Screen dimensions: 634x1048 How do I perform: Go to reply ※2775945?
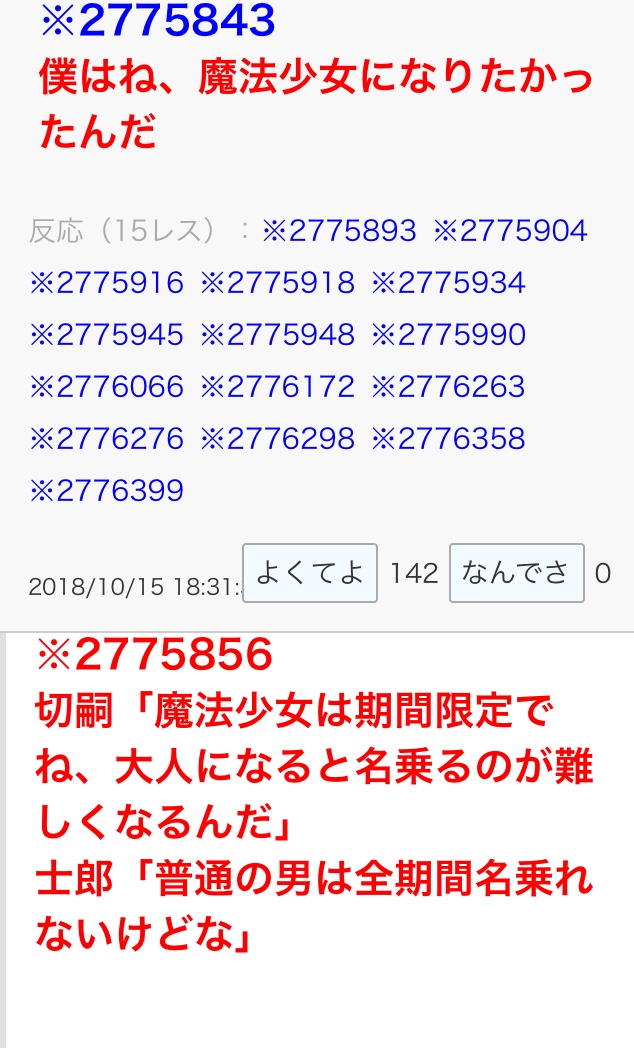coord(106,336)
